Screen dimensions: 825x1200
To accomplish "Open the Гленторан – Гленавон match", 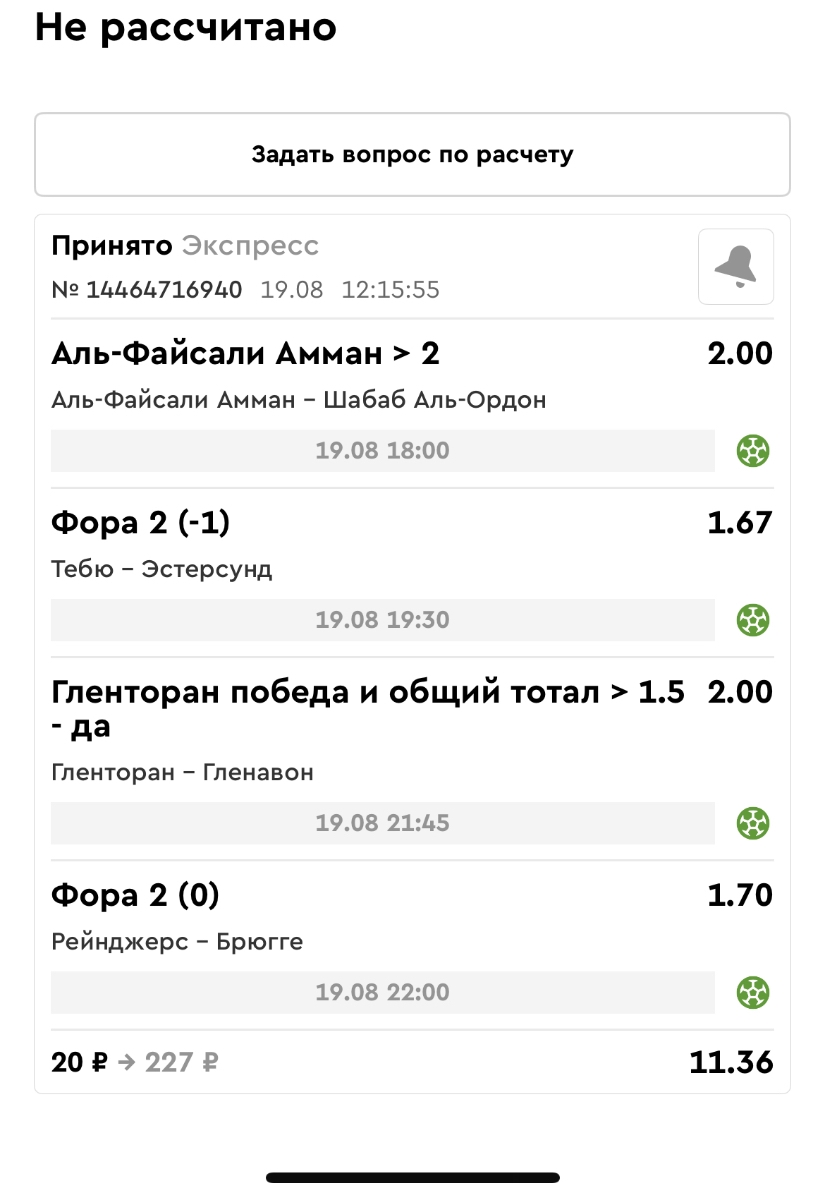I will coord(182,772).
